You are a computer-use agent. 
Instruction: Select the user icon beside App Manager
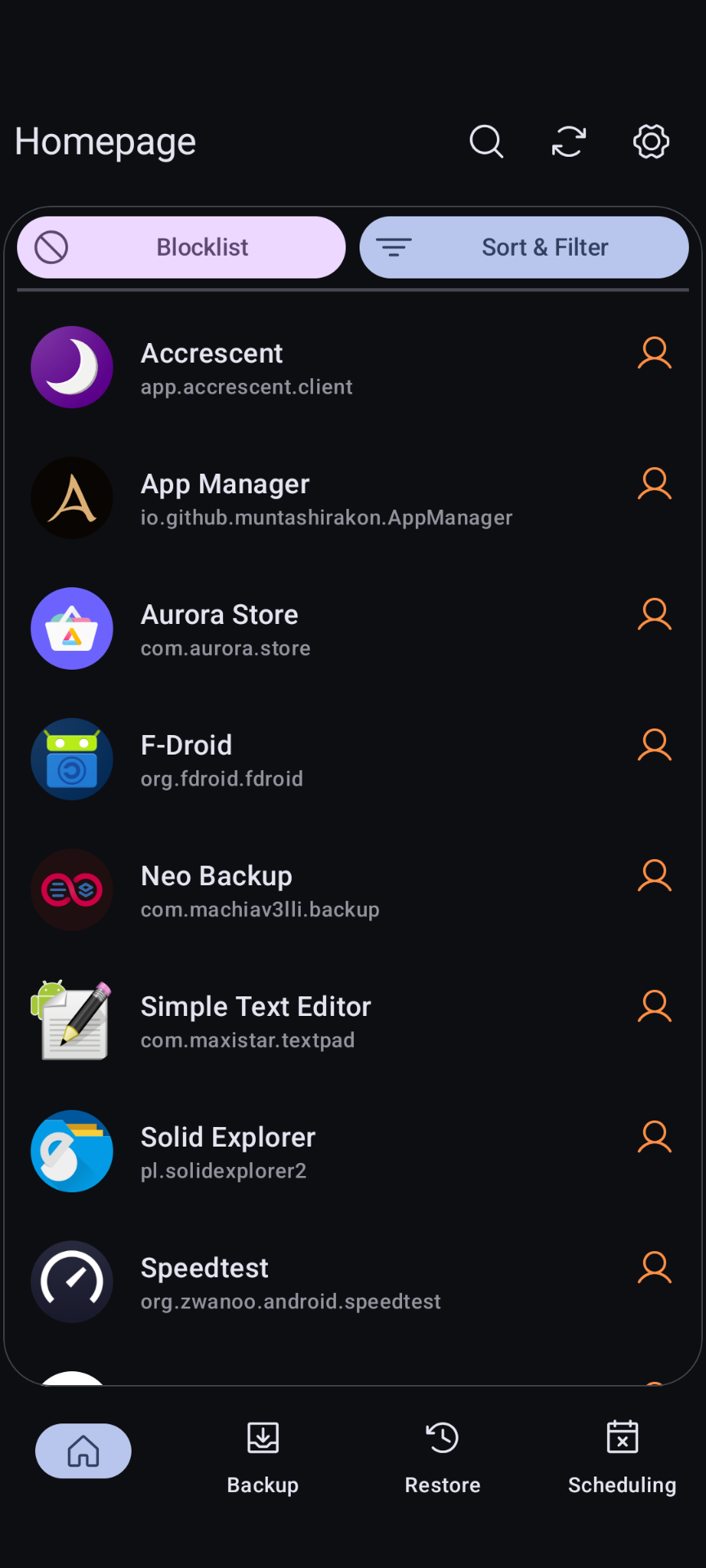click(654, 483)
